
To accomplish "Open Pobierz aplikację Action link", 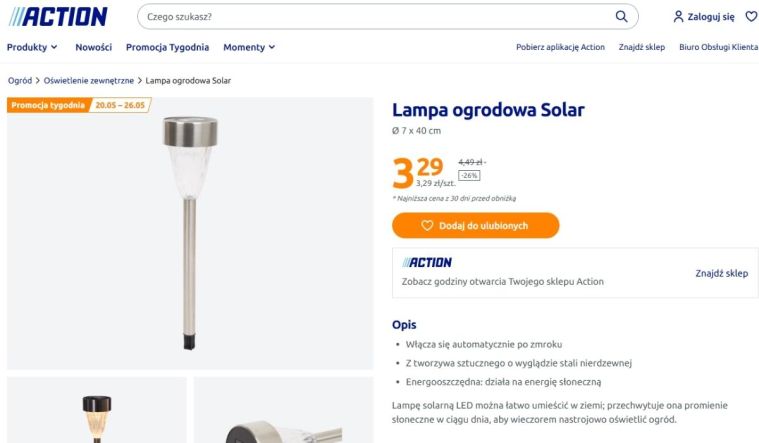I will [560, 47].
